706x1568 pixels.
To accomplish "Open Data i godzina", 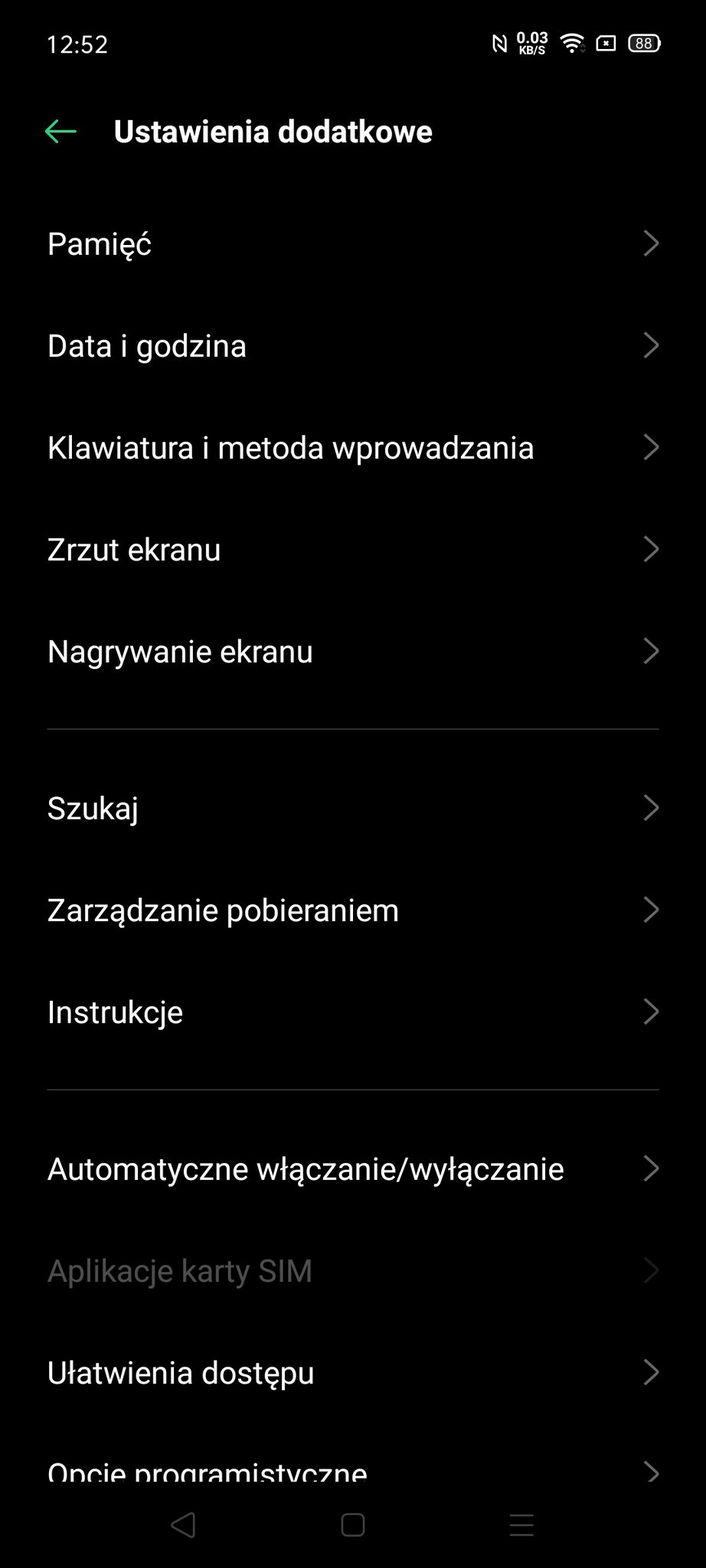I will coord(353,346).
